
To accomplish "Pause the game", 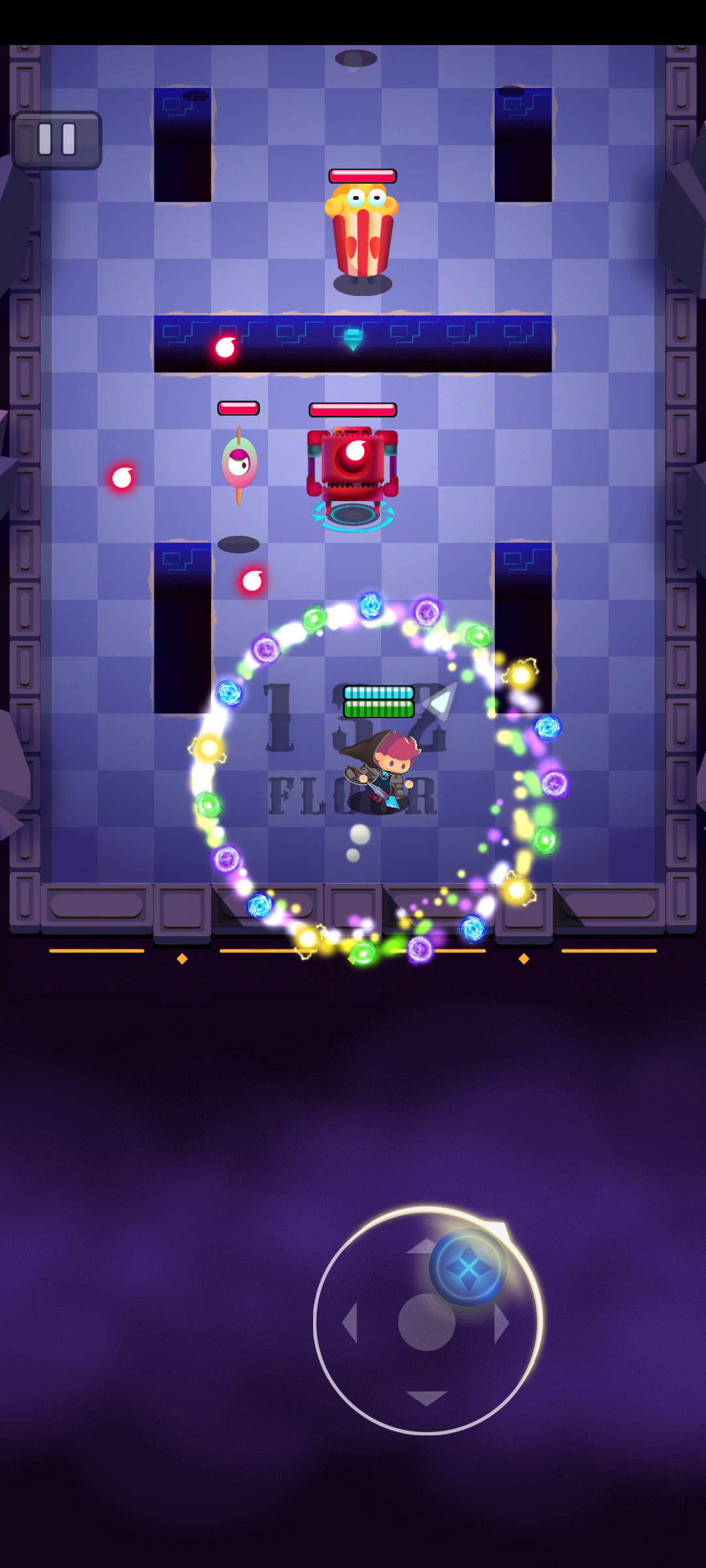I will [57, 140].
